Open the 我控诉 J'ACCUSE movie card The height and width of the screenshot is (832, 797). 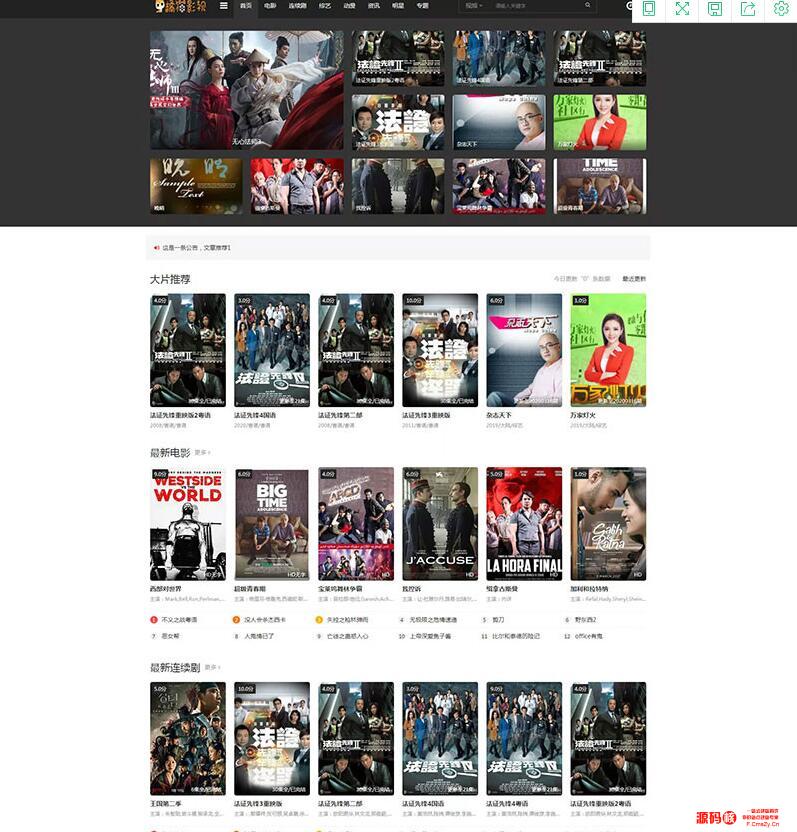[440, 524]
